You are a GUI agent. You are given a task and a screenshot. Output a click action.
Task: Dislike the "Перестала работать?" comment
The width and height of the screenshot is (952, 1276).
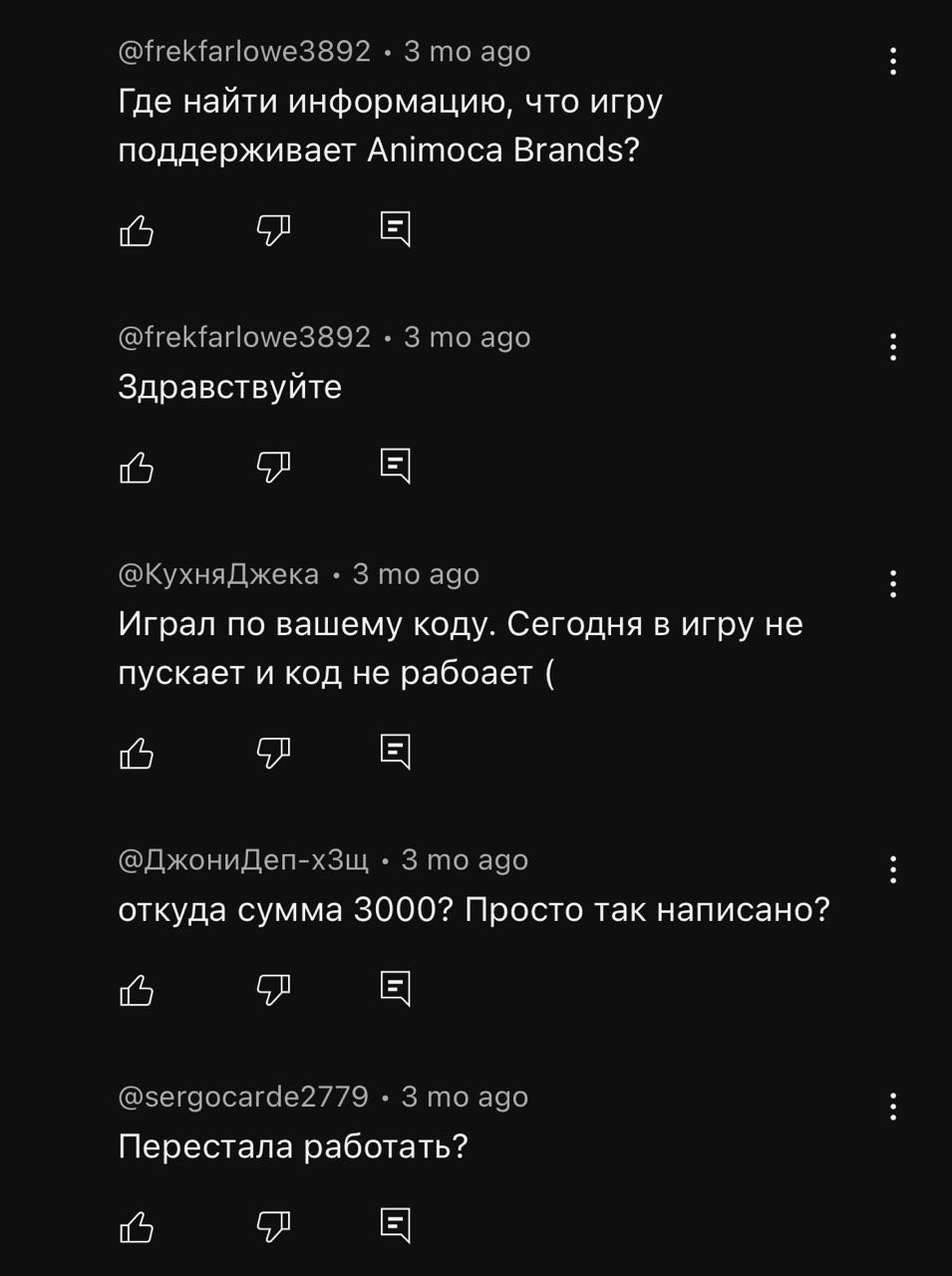click(273, 1226)
